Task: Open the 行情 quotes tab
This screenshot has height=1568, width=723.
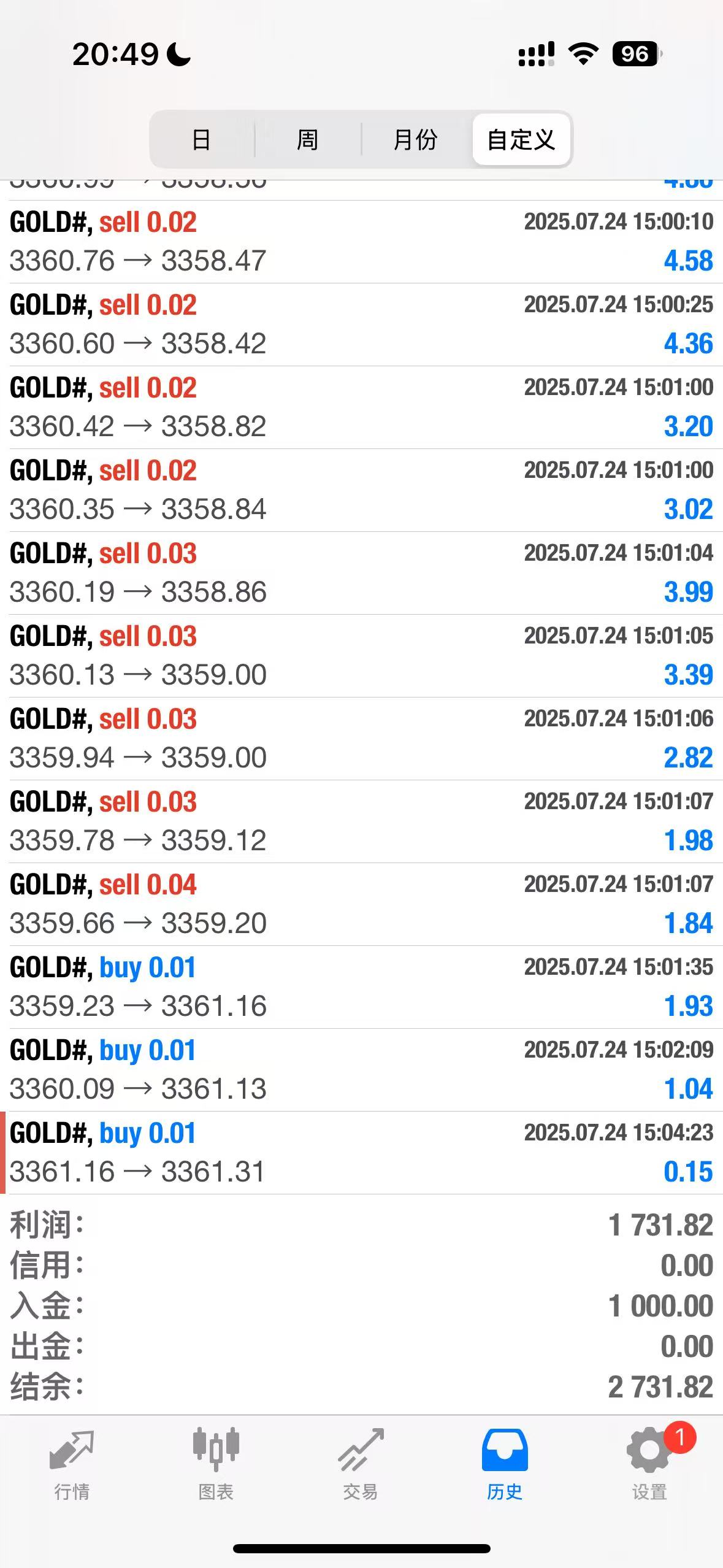Action: tap(72, 1464)
